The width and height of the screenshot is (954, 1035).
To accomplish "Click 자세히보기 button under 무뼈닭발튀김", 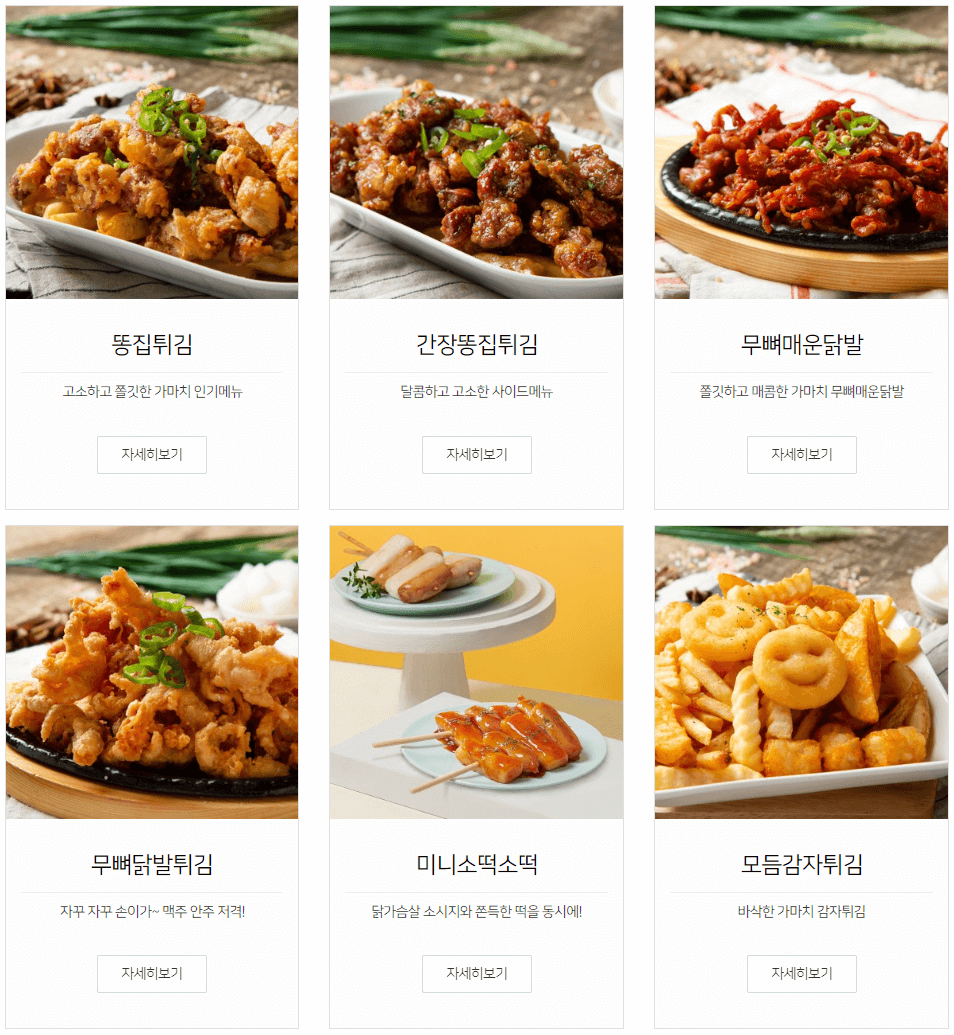I will (151, 973).
